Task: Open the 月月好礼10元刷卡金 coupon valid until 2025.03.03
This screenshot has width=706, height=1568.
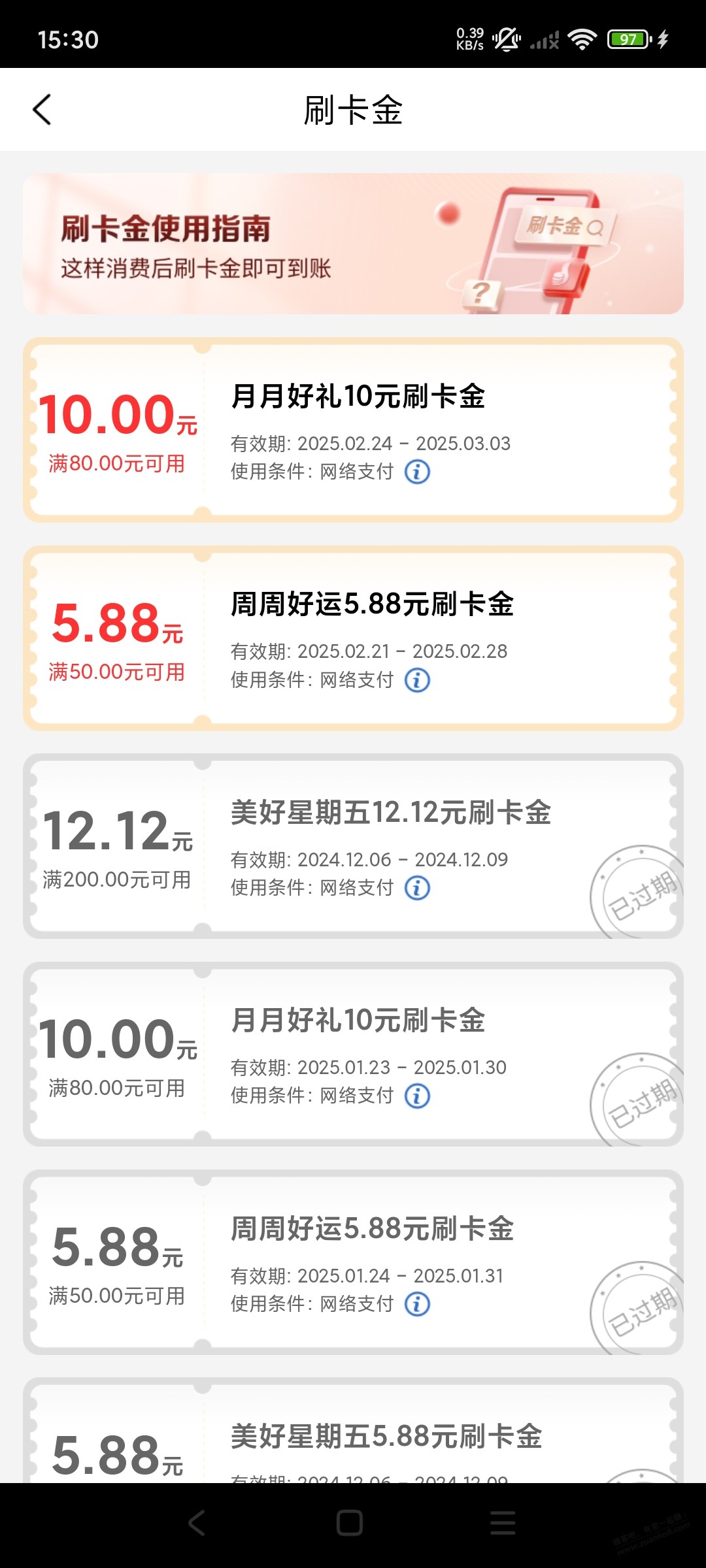Action: click(353, 430)
